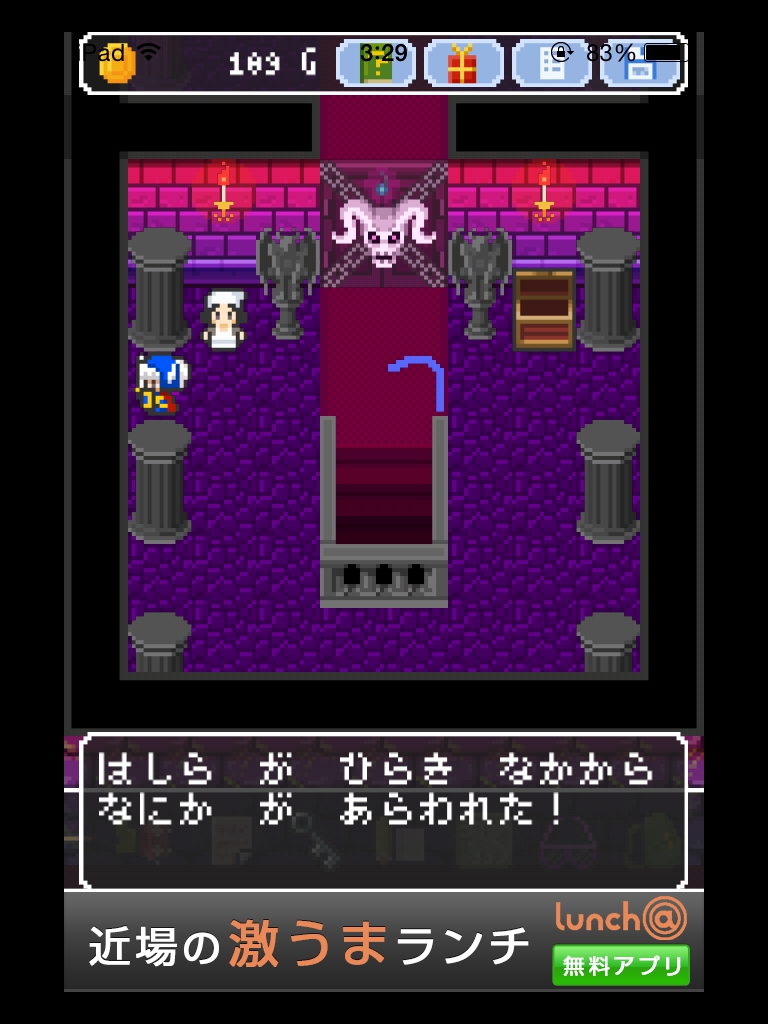Open the red gift box button
The width and height of the screenshot is (768, 1024).
pos(463,64)
